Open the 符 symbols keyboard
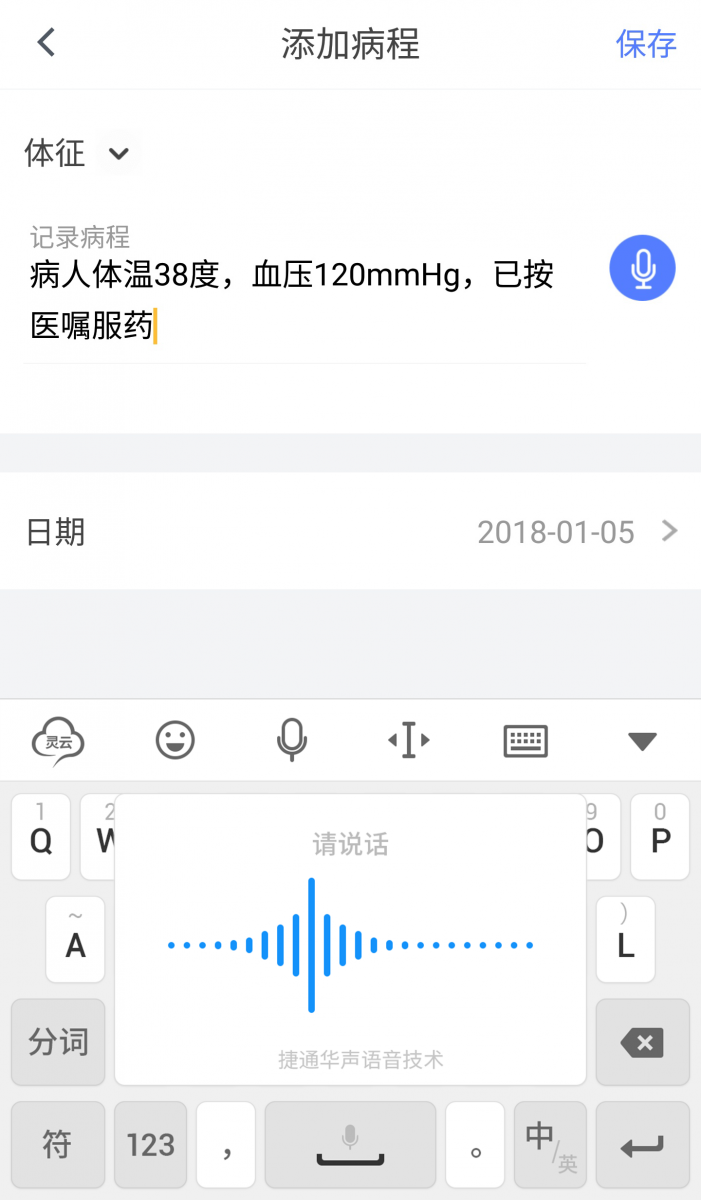Viewport: 701px width, 1200px height. [58, 1144]
